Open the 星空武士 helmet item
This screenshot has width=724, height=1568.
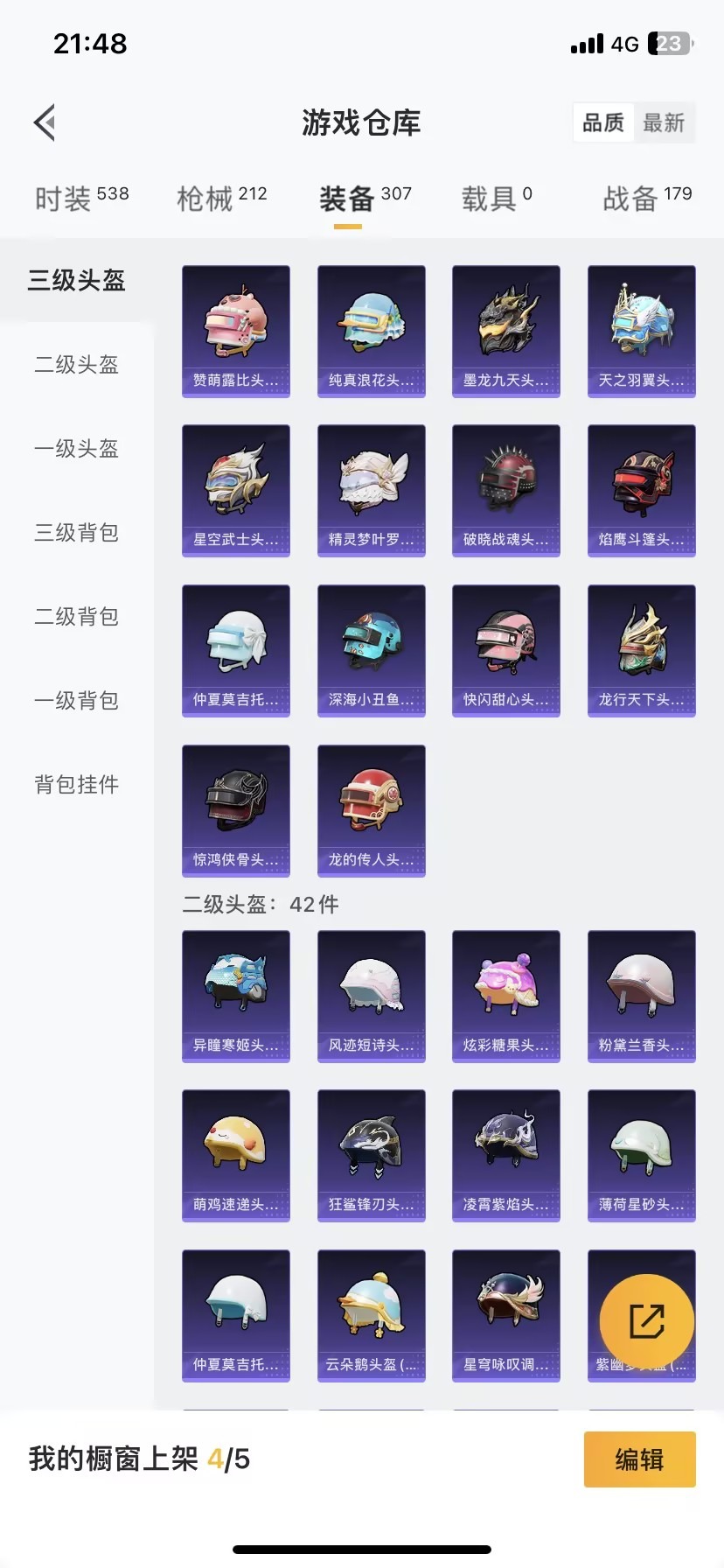pyautogui.click(x=235, y=490)
